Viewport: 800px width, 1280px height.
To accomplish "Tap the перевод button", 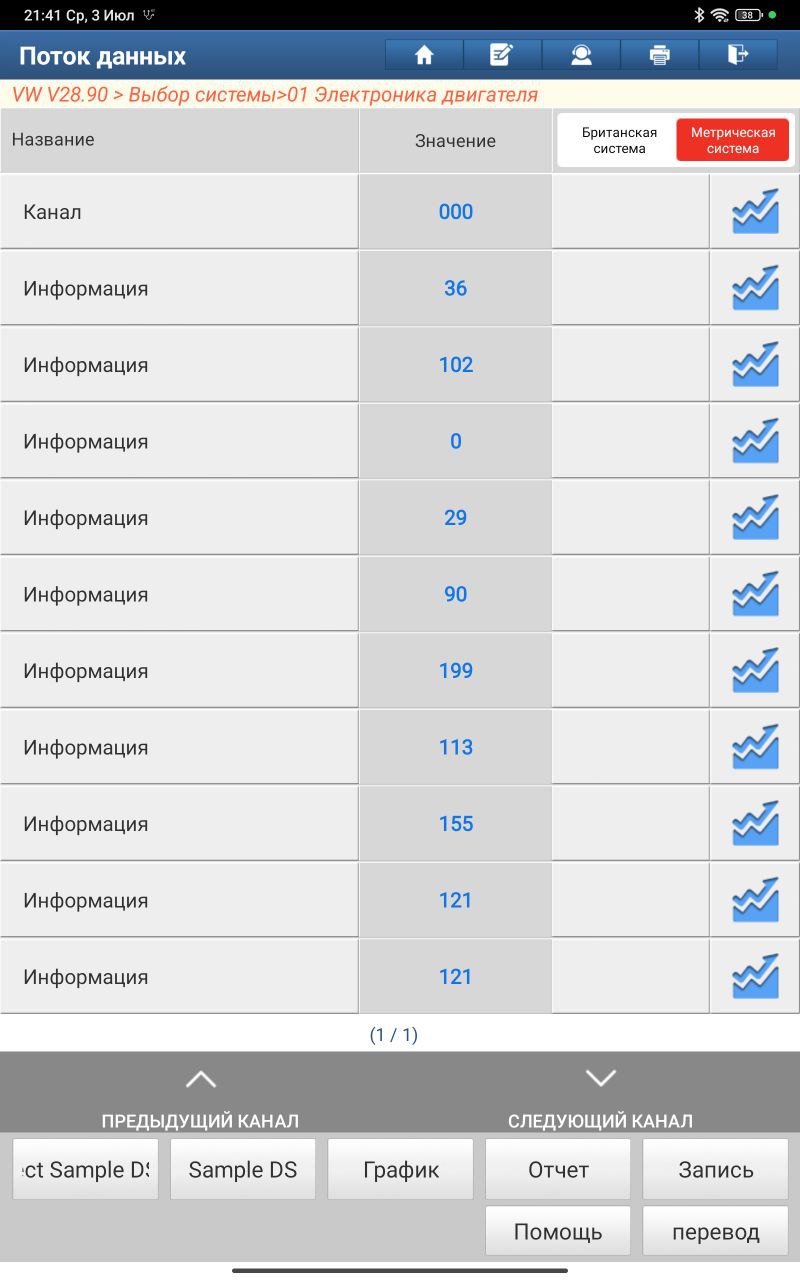I will (716, 1231).
